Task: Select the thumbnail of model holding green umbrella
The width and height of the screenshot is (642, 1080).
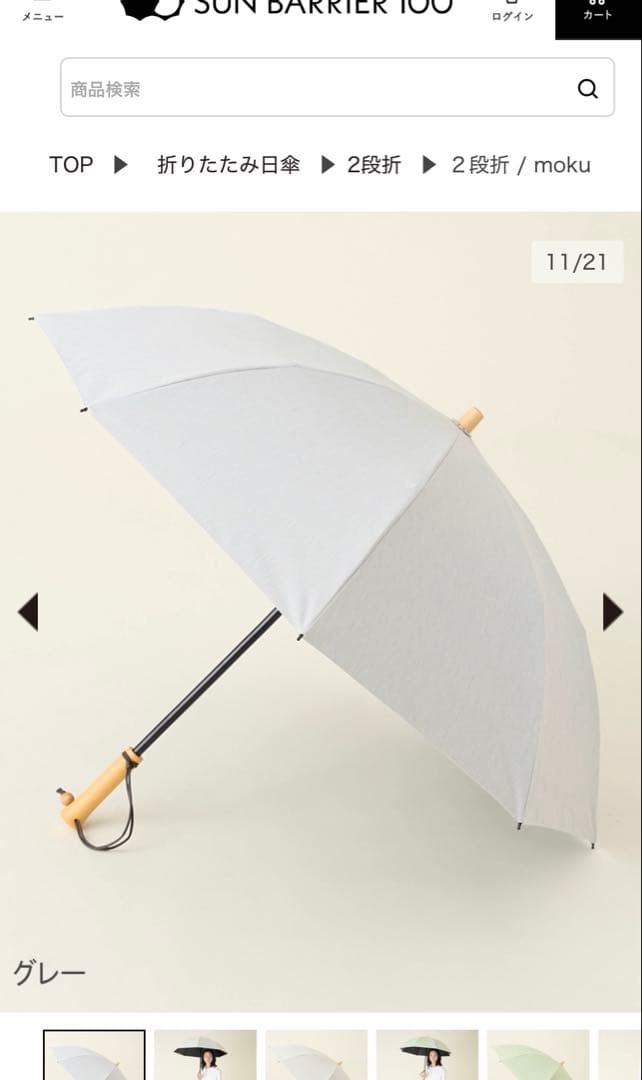Action: [427, 1055]
